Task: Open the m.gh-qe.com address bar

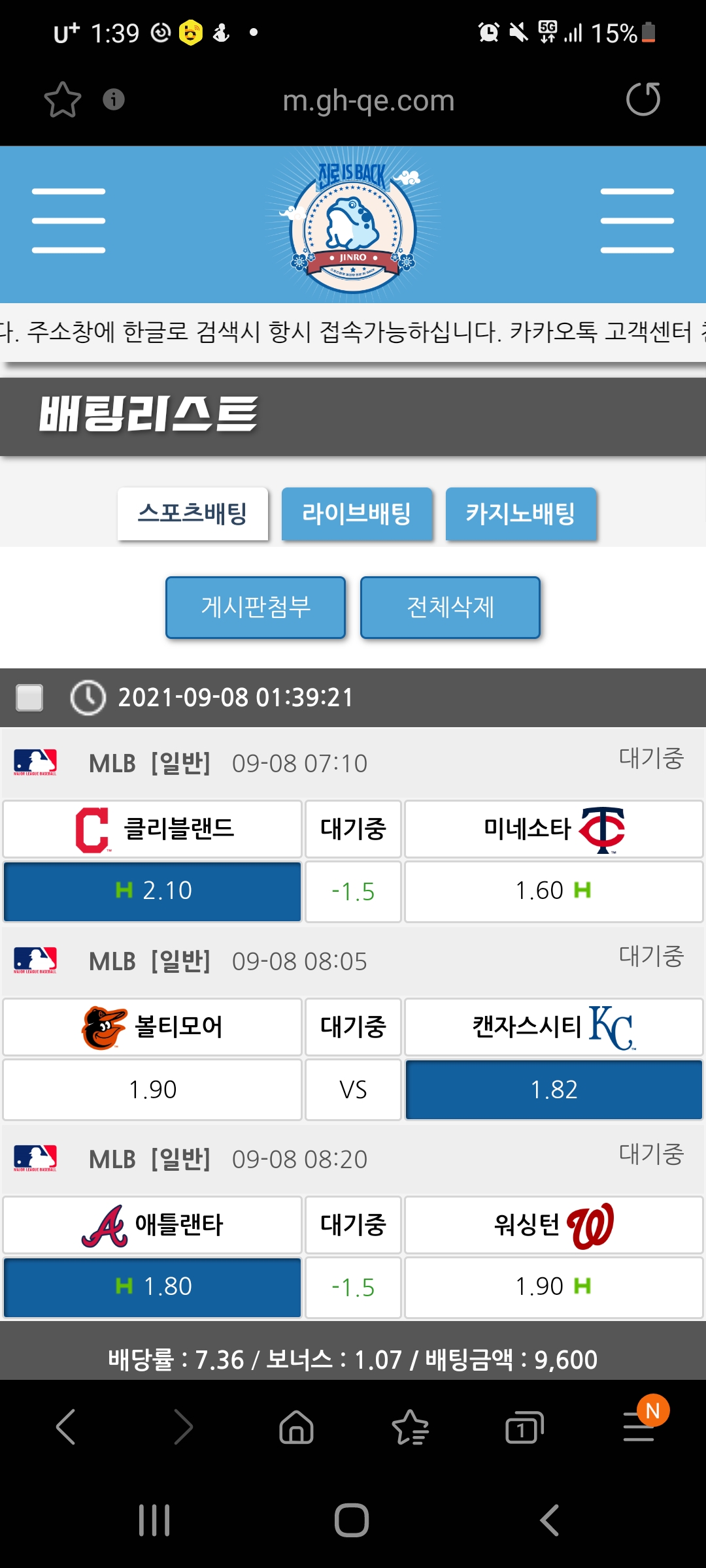Action: click(x=368, y=101)
